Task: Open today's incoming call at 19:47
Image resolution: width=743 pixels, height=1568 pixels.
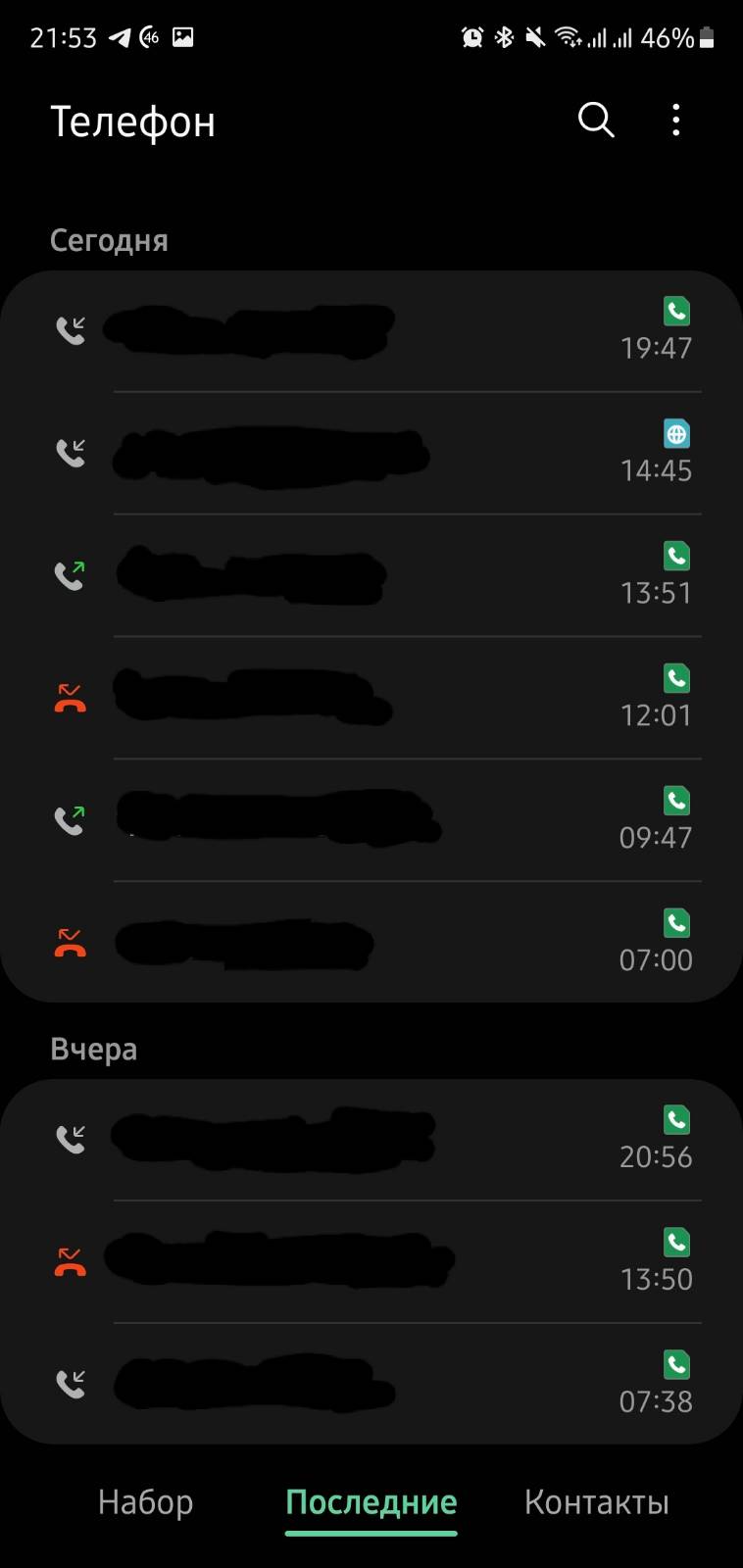Action: 372,331
